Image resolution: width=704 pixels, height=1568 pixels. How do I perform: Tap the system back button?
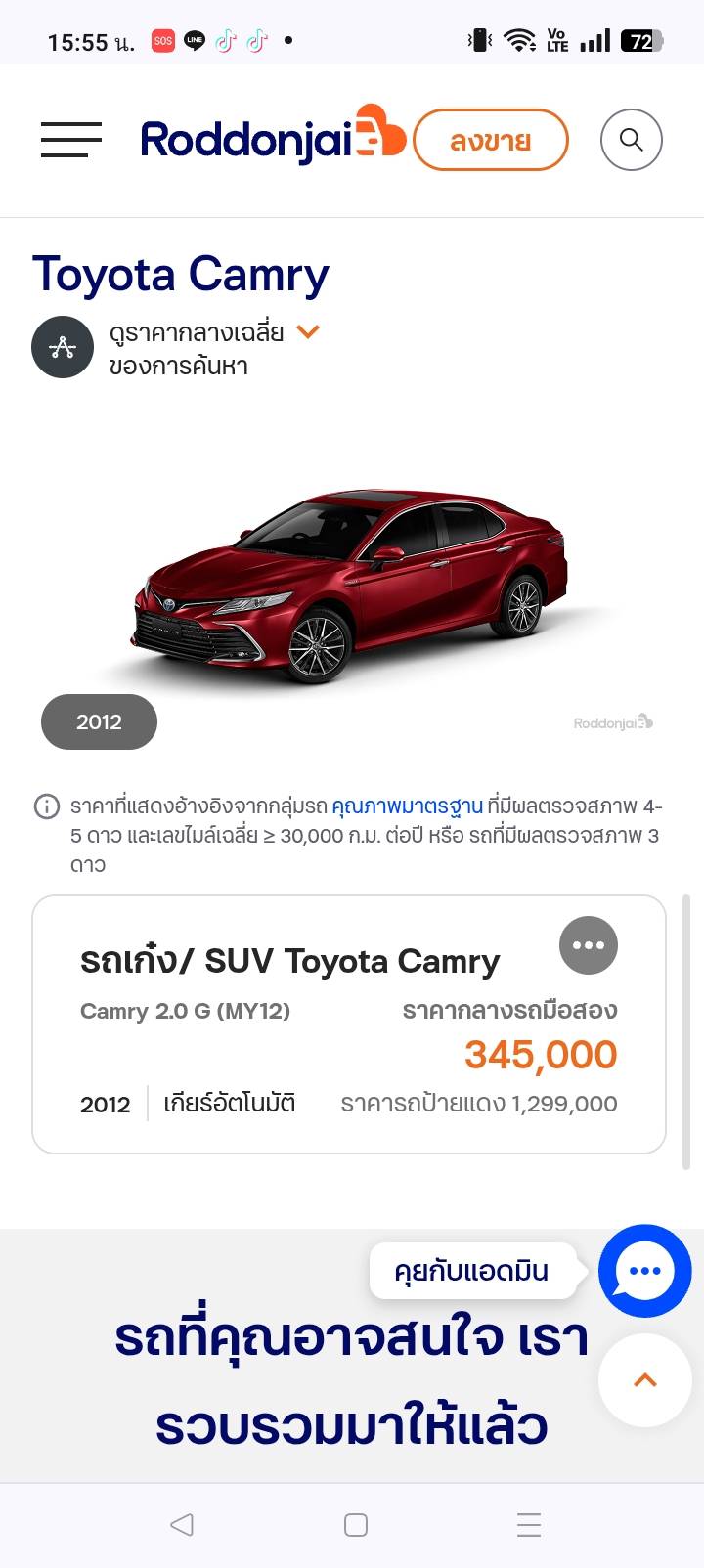click(x=182, y=1524)
